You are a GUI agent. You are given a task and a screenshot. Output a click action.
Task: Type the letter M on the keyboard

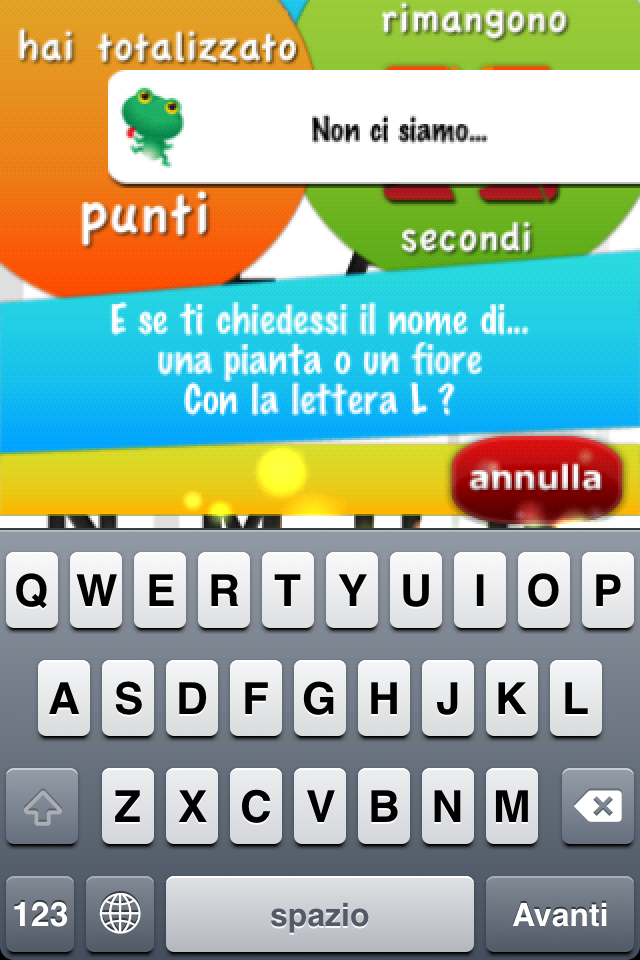(x=512, y=806)
